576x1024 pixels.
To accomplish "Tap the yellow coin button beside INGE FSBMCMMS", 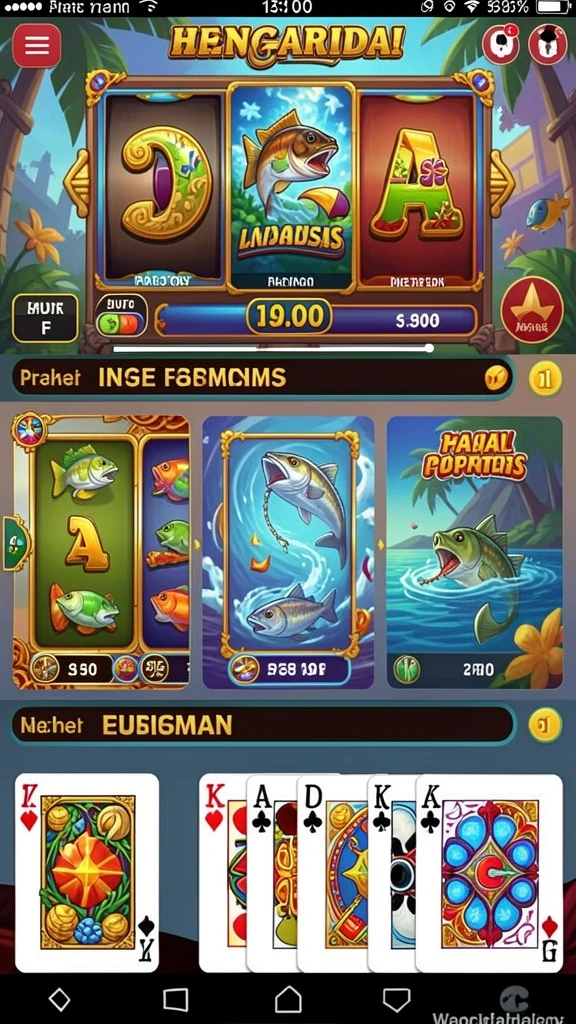I will pos(545,378).
